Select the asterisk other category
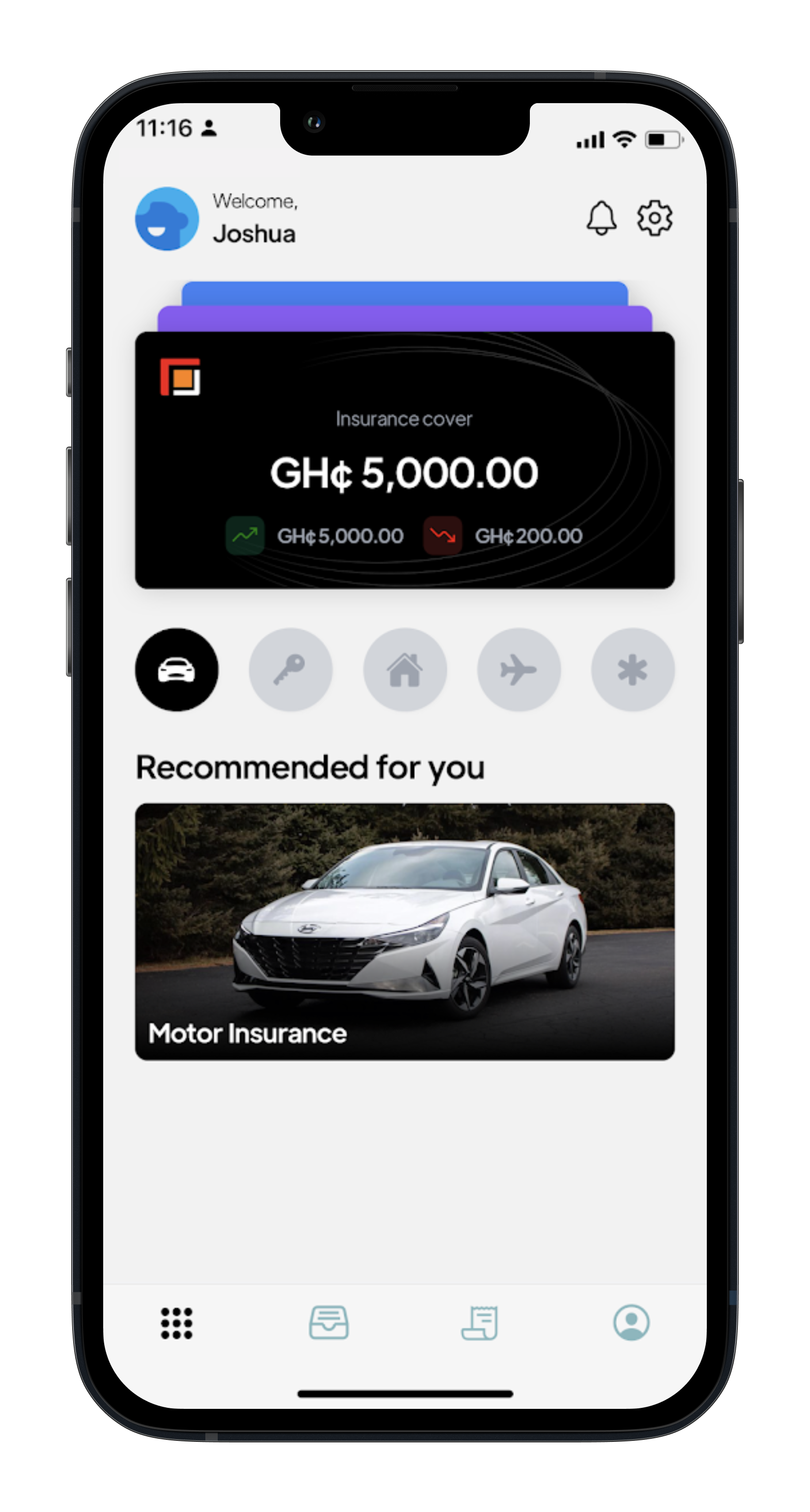The width and height of the screenshot is (810, 1512). [633, 670]
